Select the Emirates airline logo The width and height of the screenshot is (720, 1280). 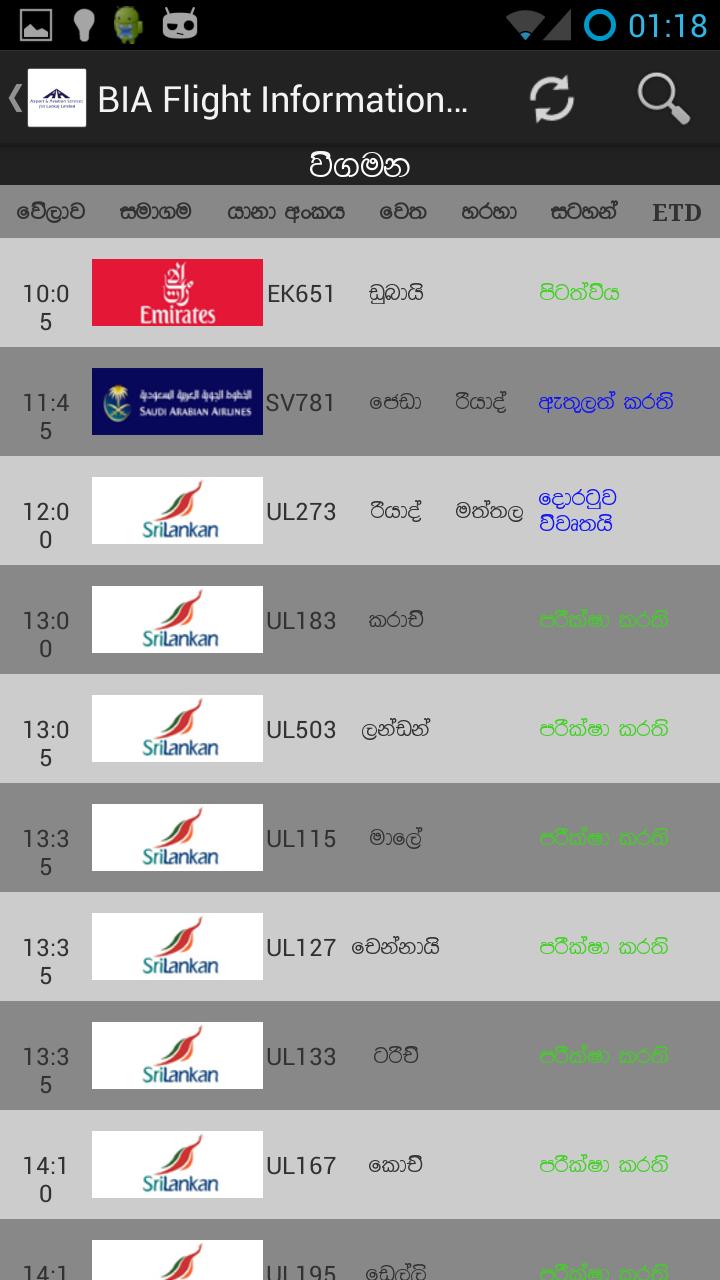(177, 292)
